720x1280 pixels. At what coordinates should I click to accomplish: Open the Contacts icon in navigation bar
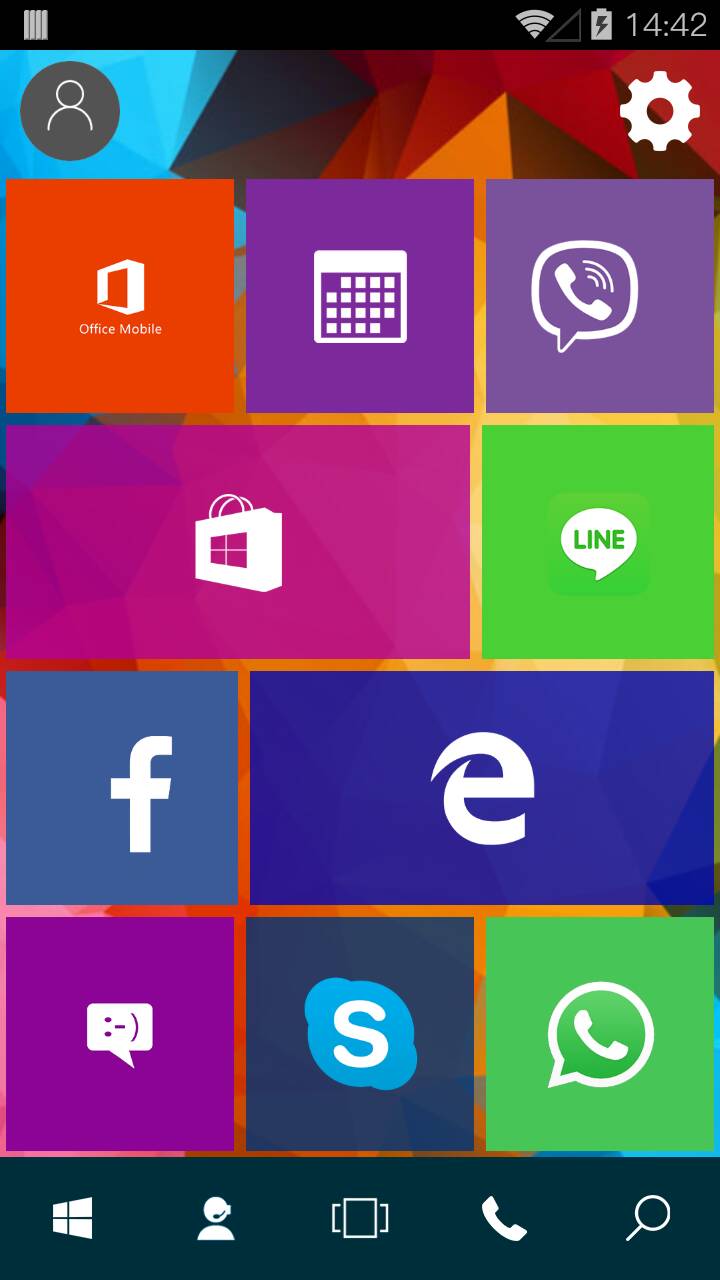(x=216, y=1218)
